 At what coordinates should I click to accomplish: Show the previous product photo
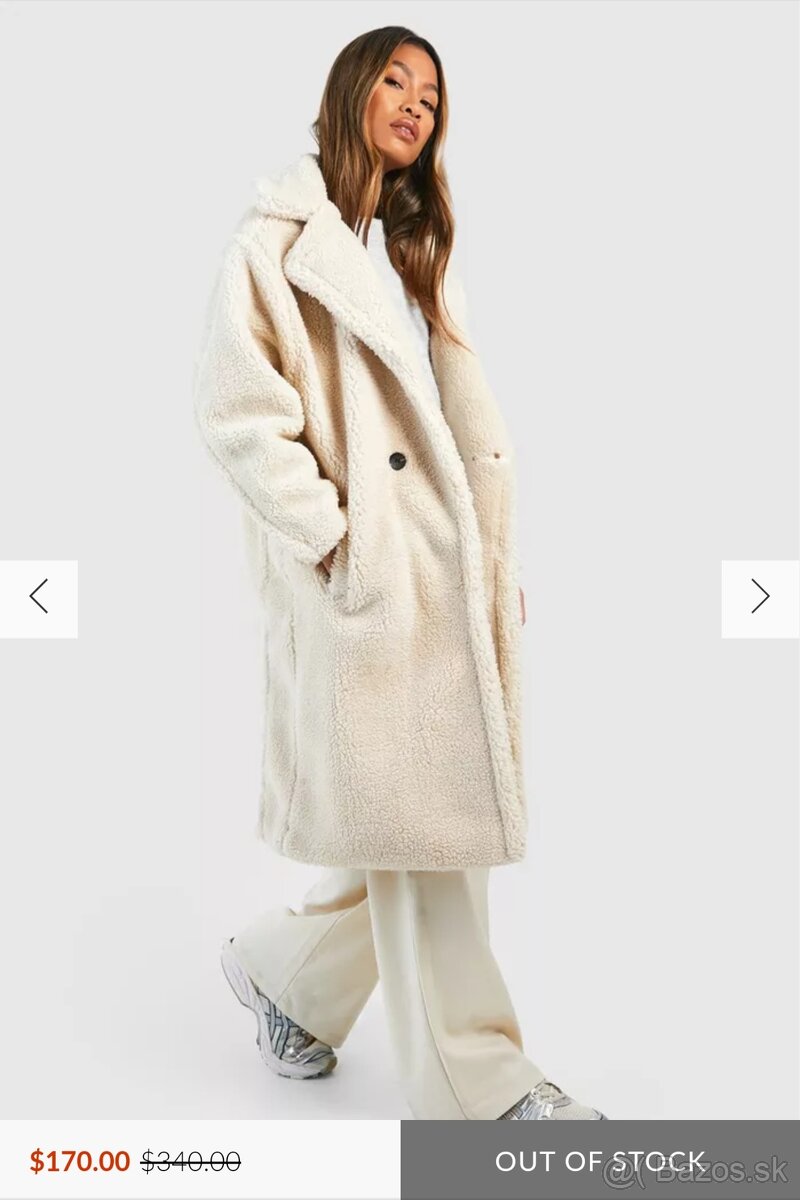tap(38, 598)
